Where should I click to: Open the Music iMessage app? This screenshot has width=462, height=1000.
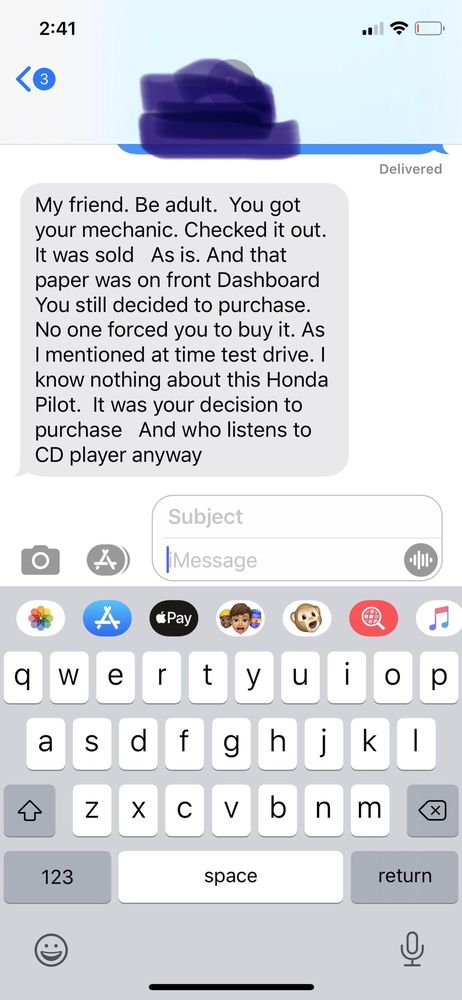click(440, 618)
